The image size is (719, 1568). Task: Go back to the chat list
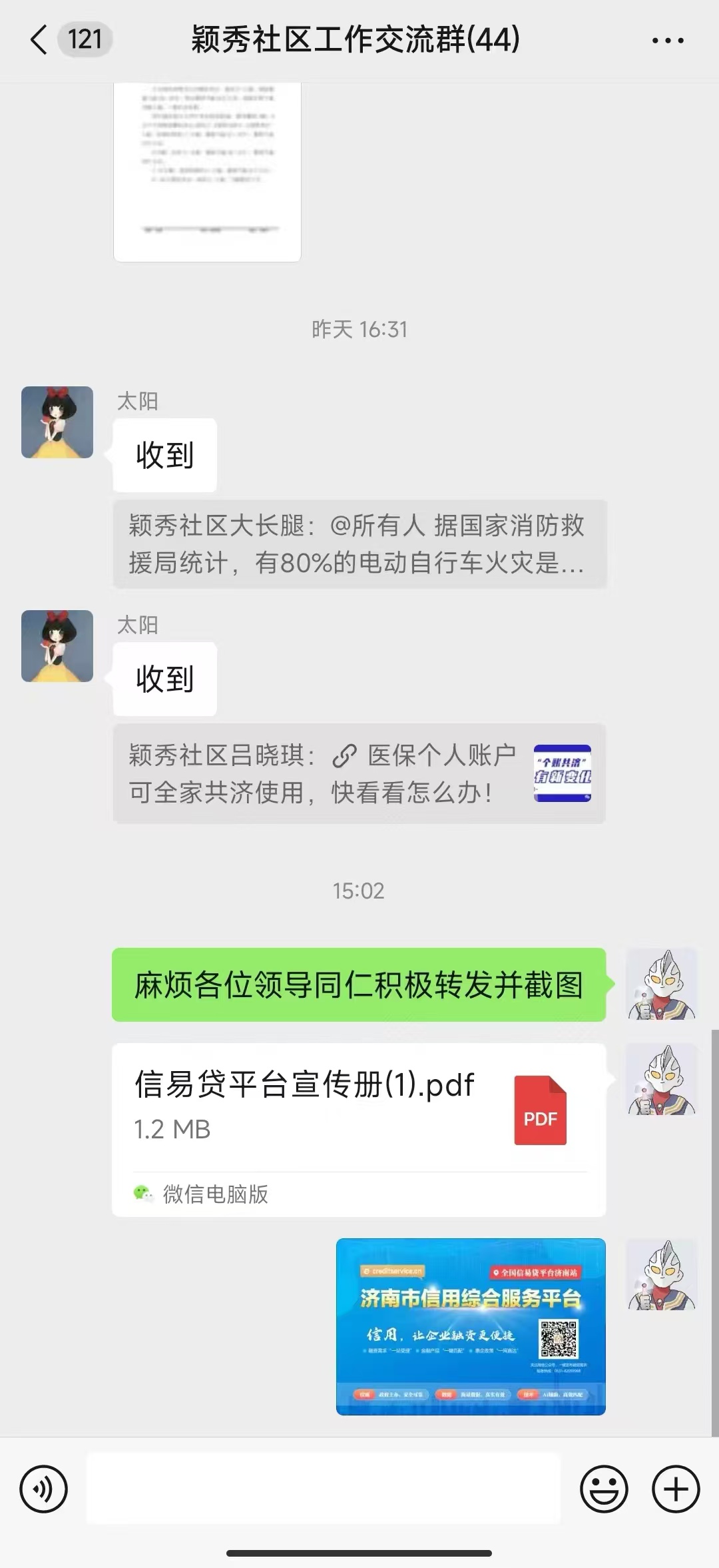(x=39, y=40)
